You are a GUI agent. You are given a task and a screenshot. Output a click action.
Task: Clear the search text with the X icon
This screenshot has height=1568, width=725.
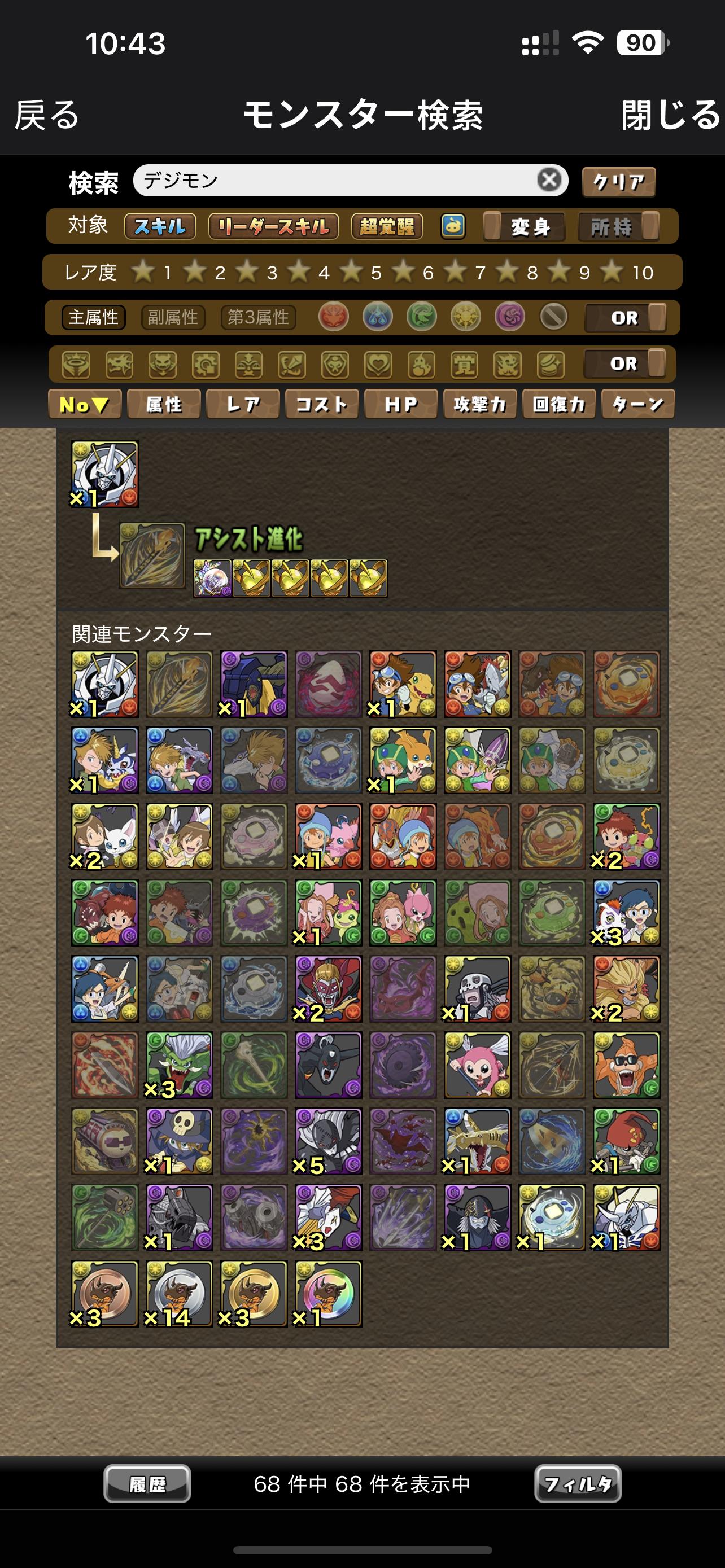pos(549,180)
